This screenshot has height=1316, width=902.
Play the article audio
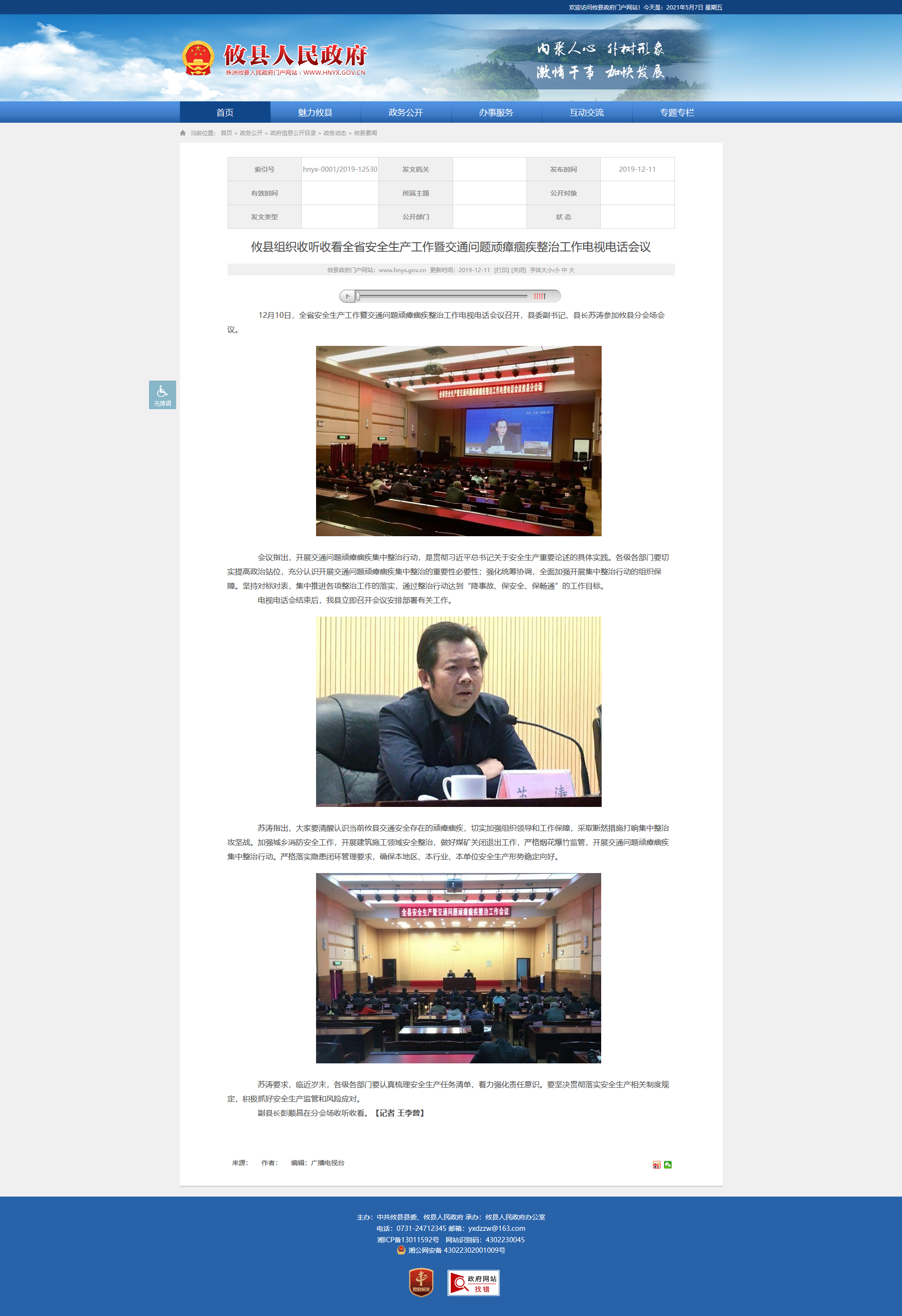pyautogui.click(x=347, y=296)
